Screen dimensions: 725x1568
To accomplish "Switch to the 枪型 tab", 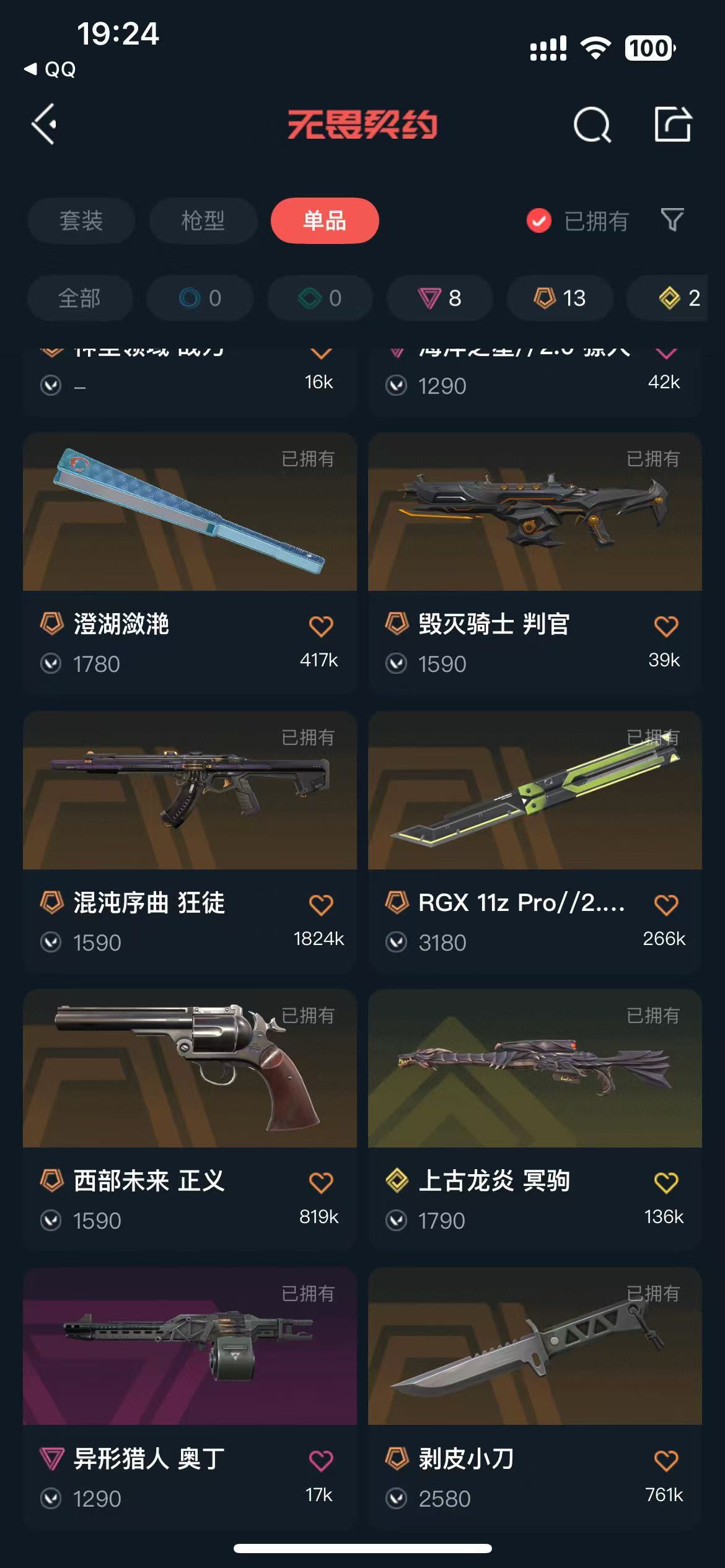I will [203, 221].
